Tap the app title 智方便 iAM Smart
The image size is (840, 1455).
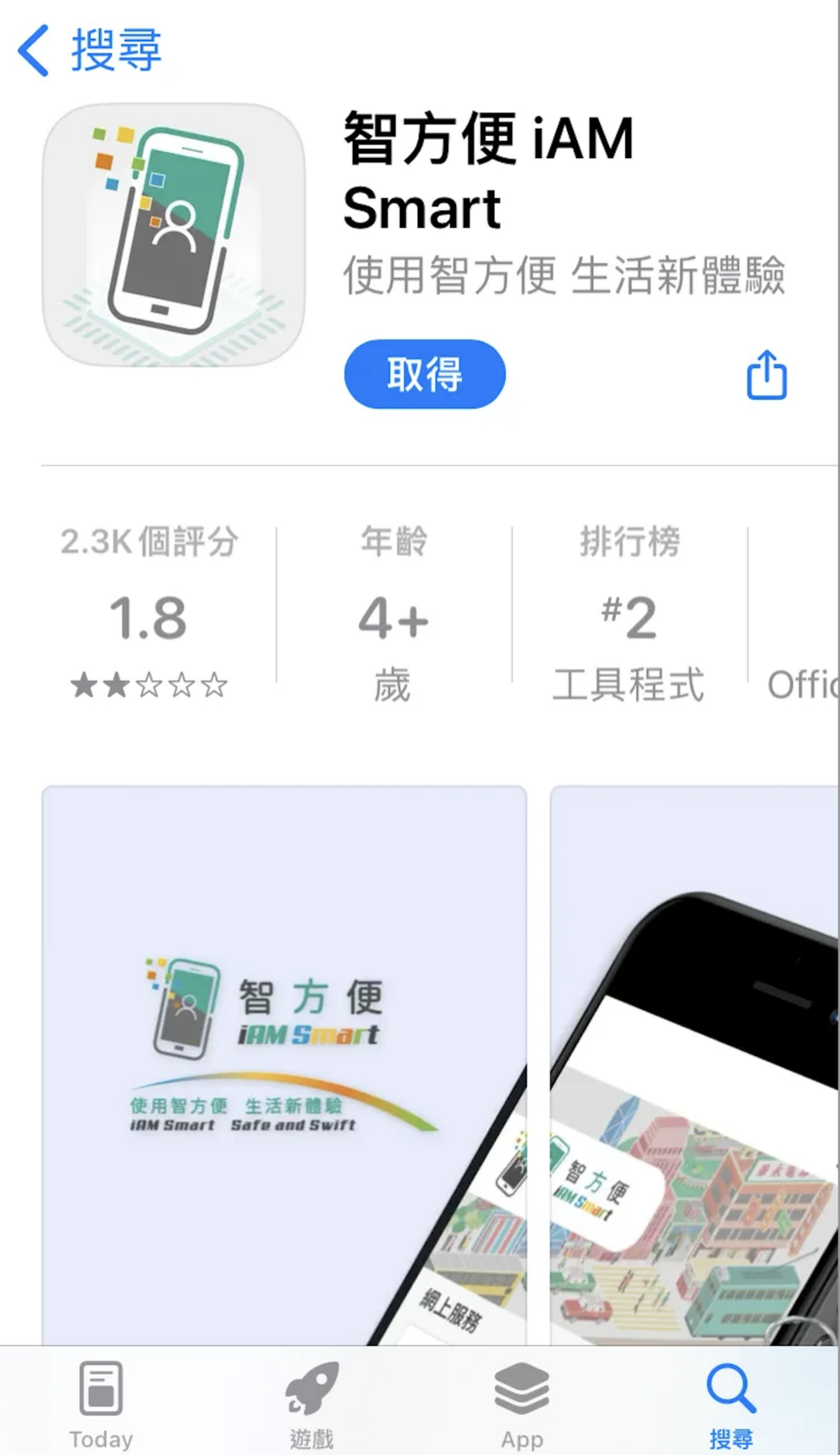pos(487,172)
